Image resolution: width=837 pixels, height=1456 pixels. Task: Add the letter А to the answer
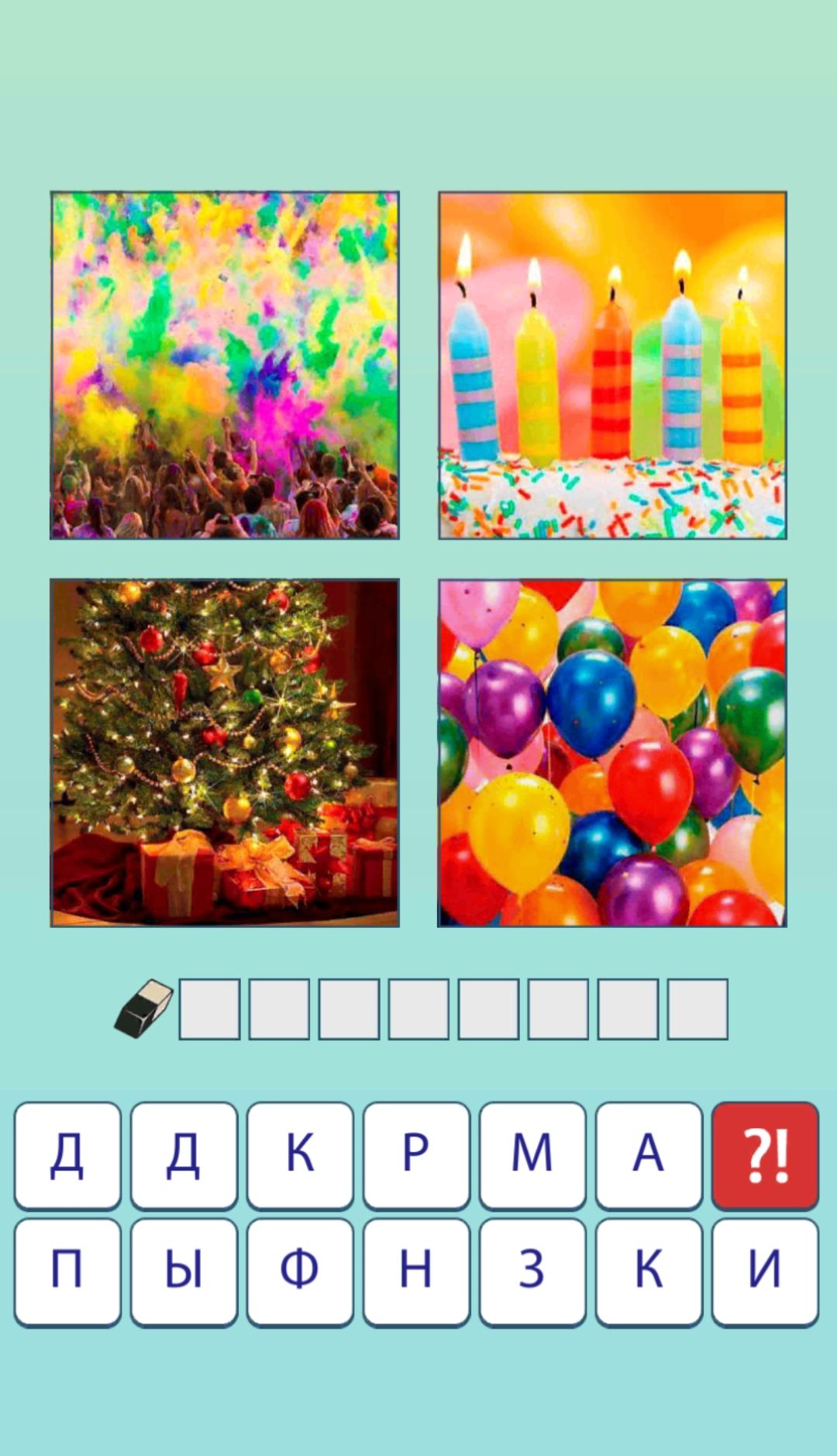click(649, 1154)
